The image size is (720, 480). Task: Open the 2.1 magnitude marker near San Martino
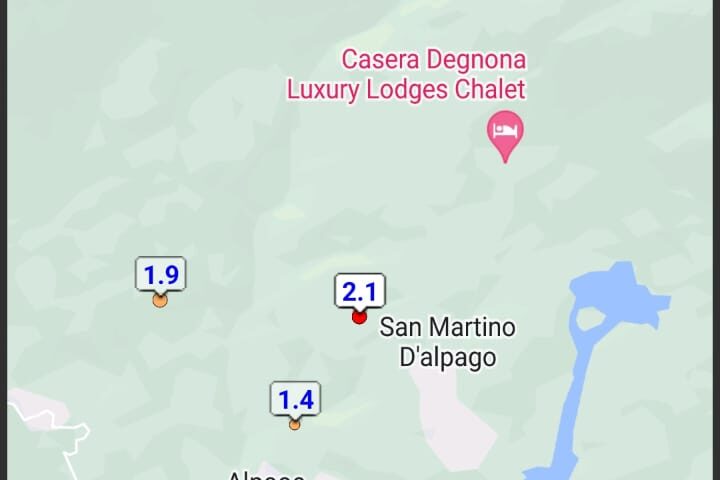pyautogui.click(x=359, y=293)
